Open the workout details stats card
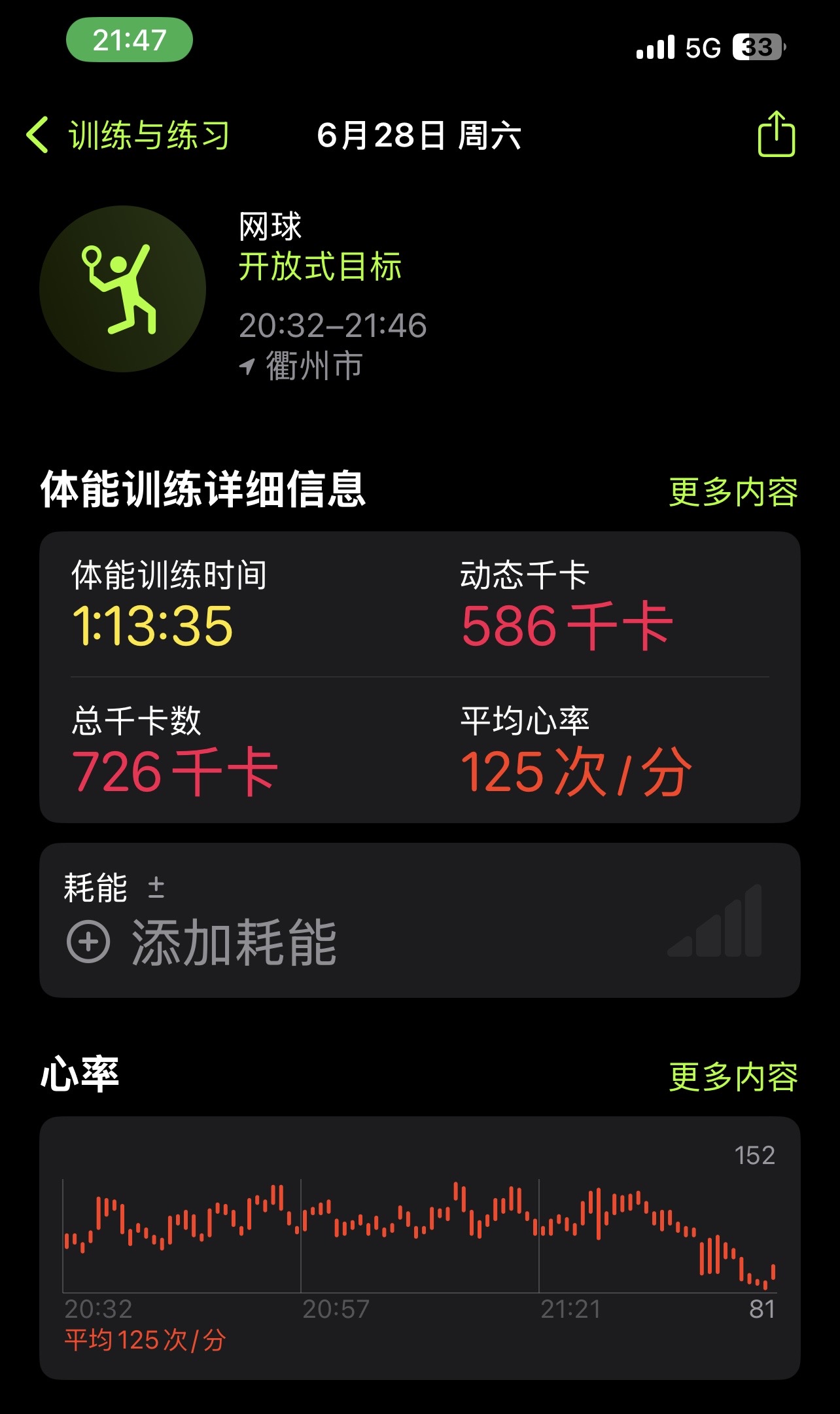Image resolution: width=840 pixels, height=1414 pixels. pos(419,677)
